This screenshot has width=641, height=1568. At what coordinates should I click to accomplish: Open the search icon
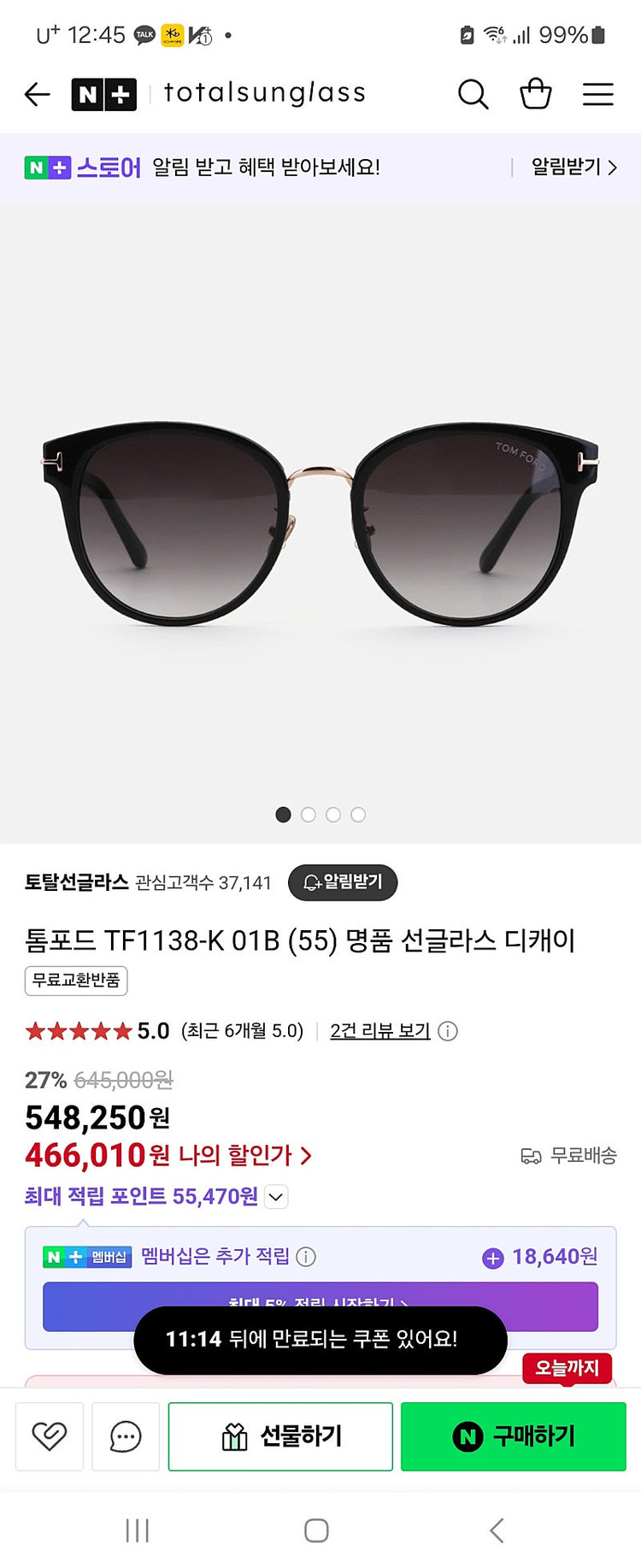[x=473, y=94]
